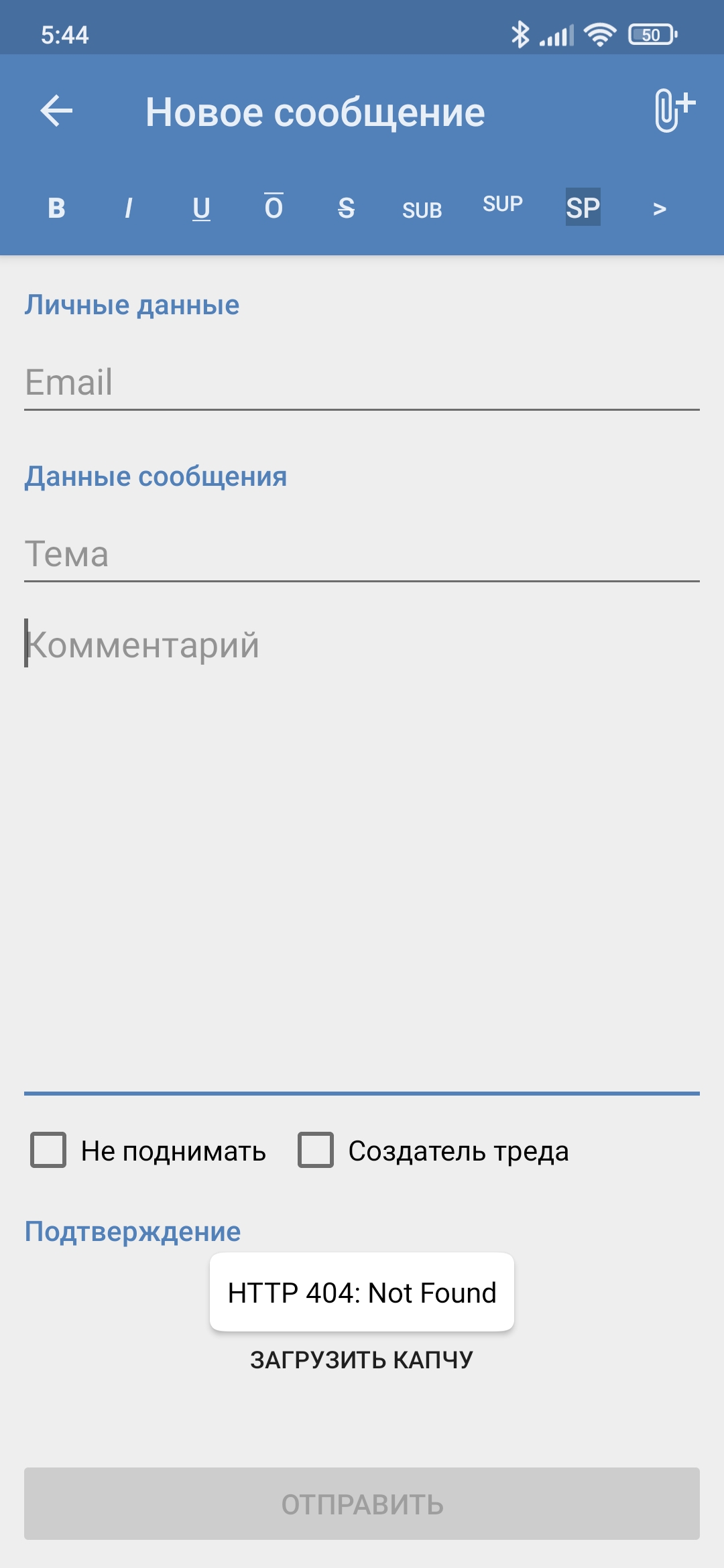Apply overline formatting with Ō
Screen dimensions: 724x1568
click(x=274, y=206)
